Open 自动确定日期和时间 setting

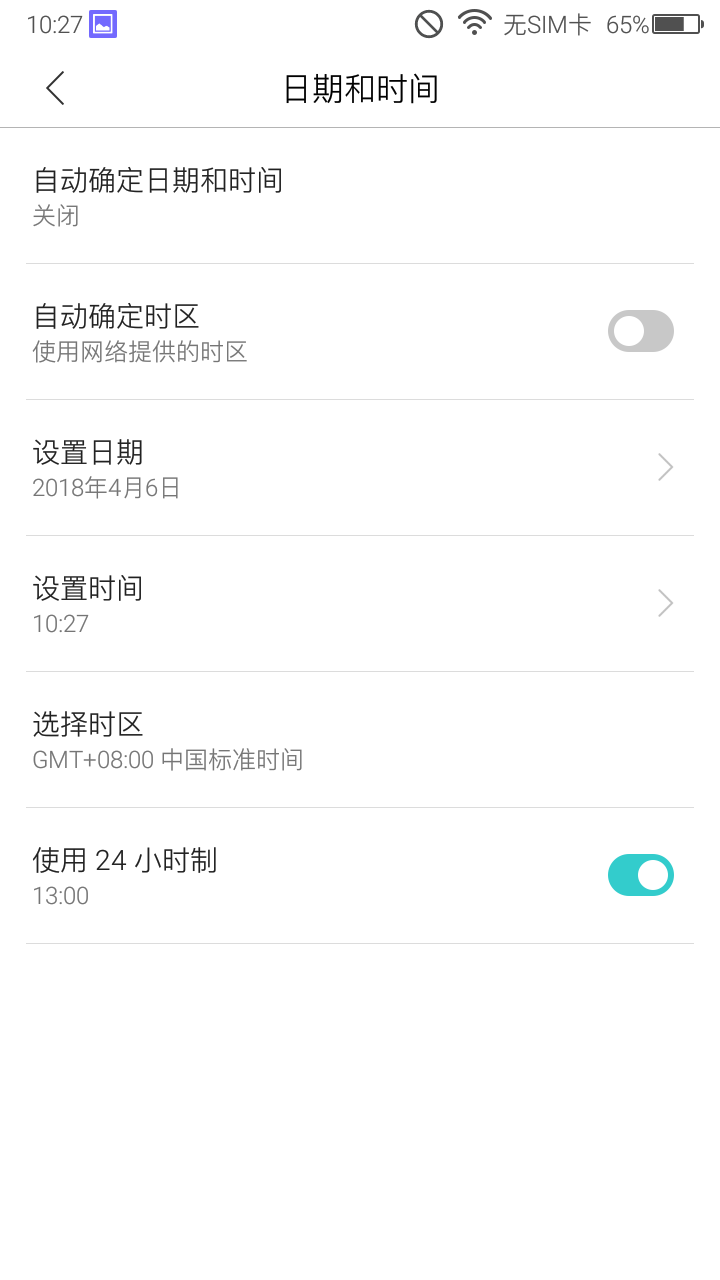point(360,196)
